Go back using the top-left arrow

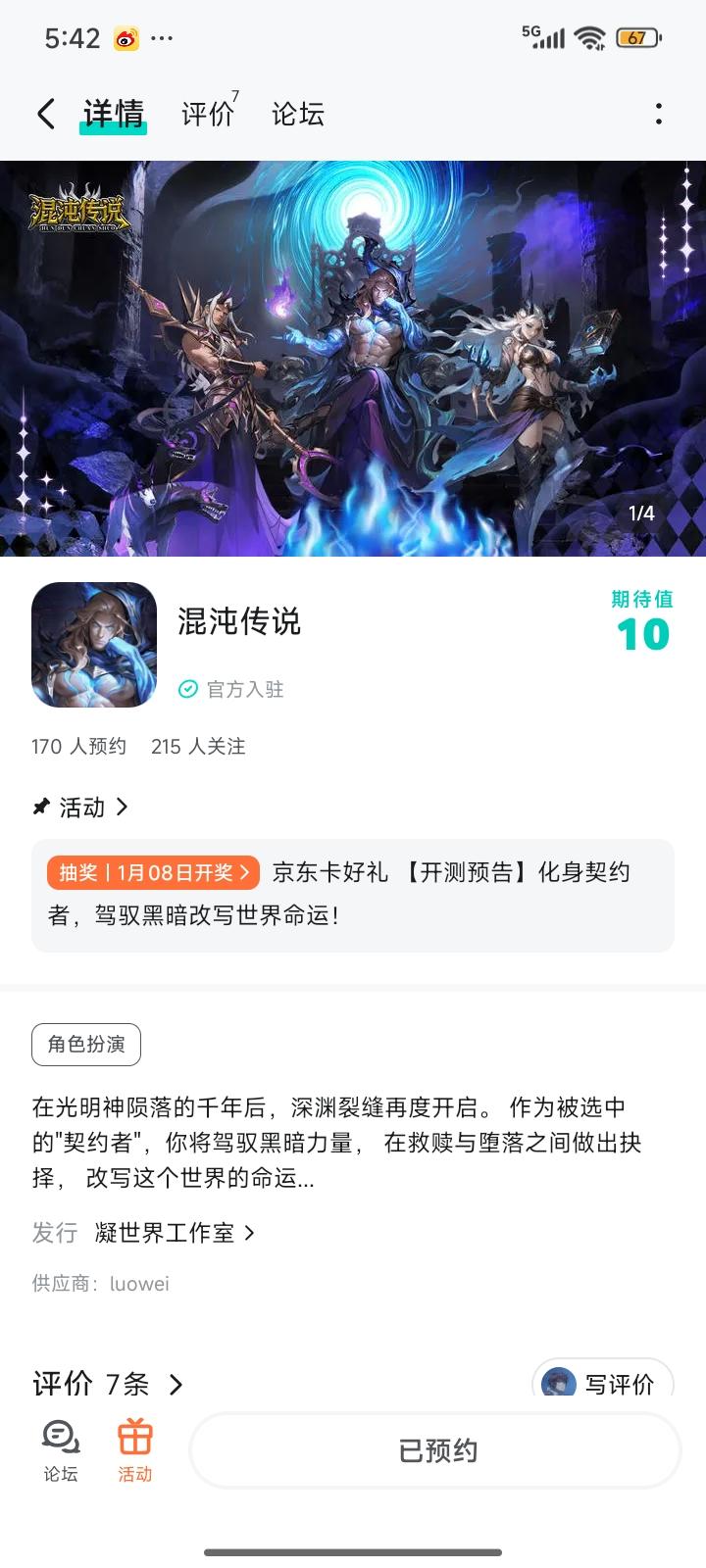tap(46, 114)
